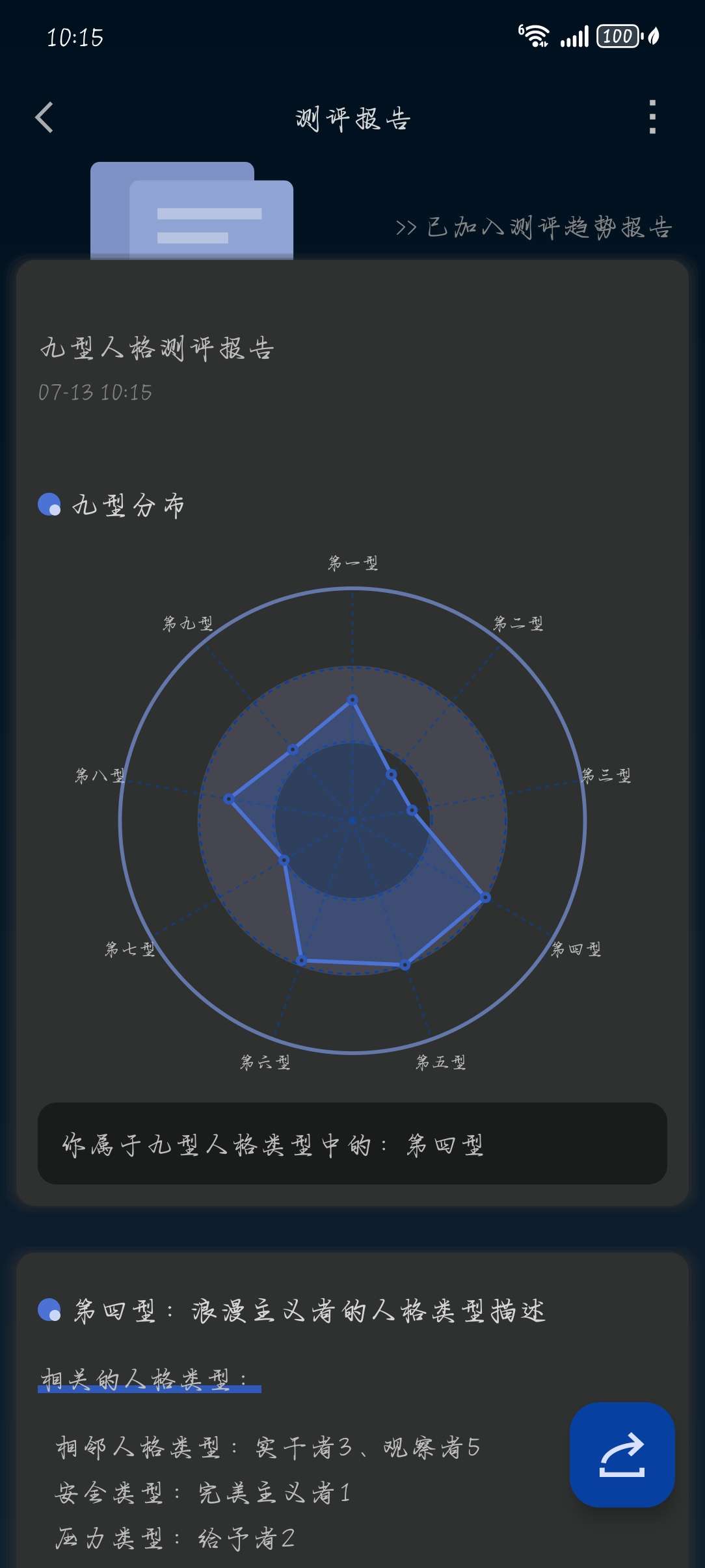Open the 已加入测评趋势报告 link

(x=533, y=228)
